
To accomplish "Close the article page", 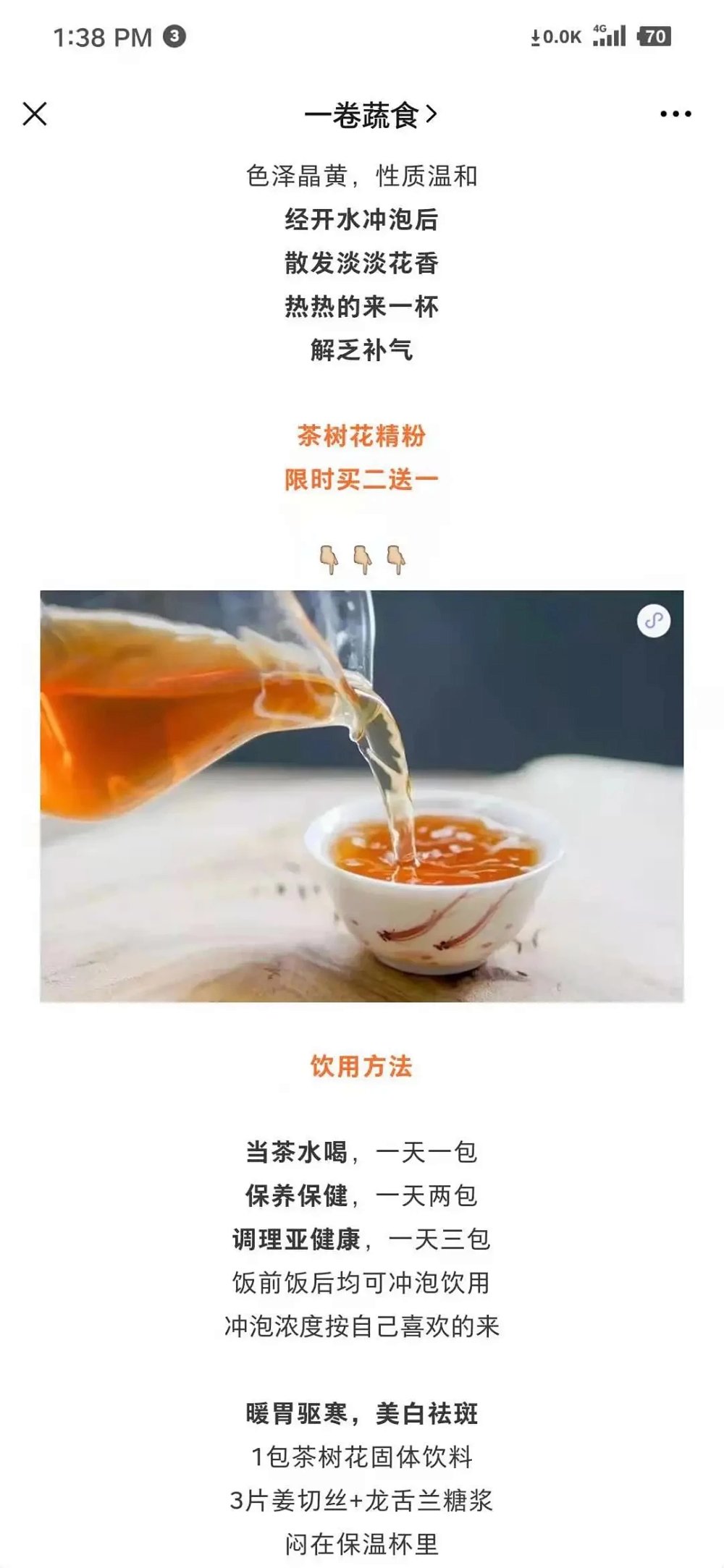I will pyautogui.click(x=35, y=114).
